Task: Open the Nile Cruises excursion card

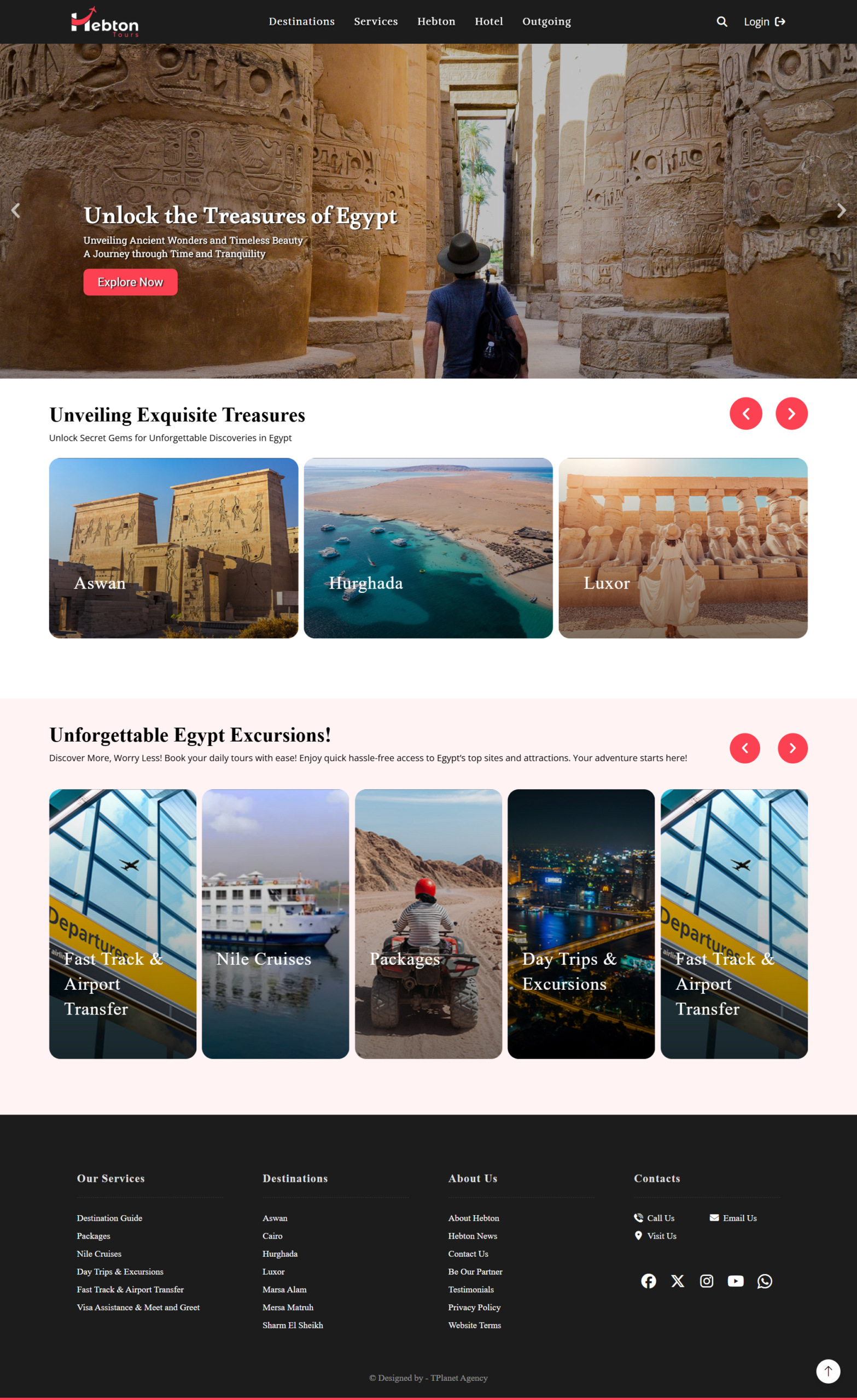Action: 275,923
